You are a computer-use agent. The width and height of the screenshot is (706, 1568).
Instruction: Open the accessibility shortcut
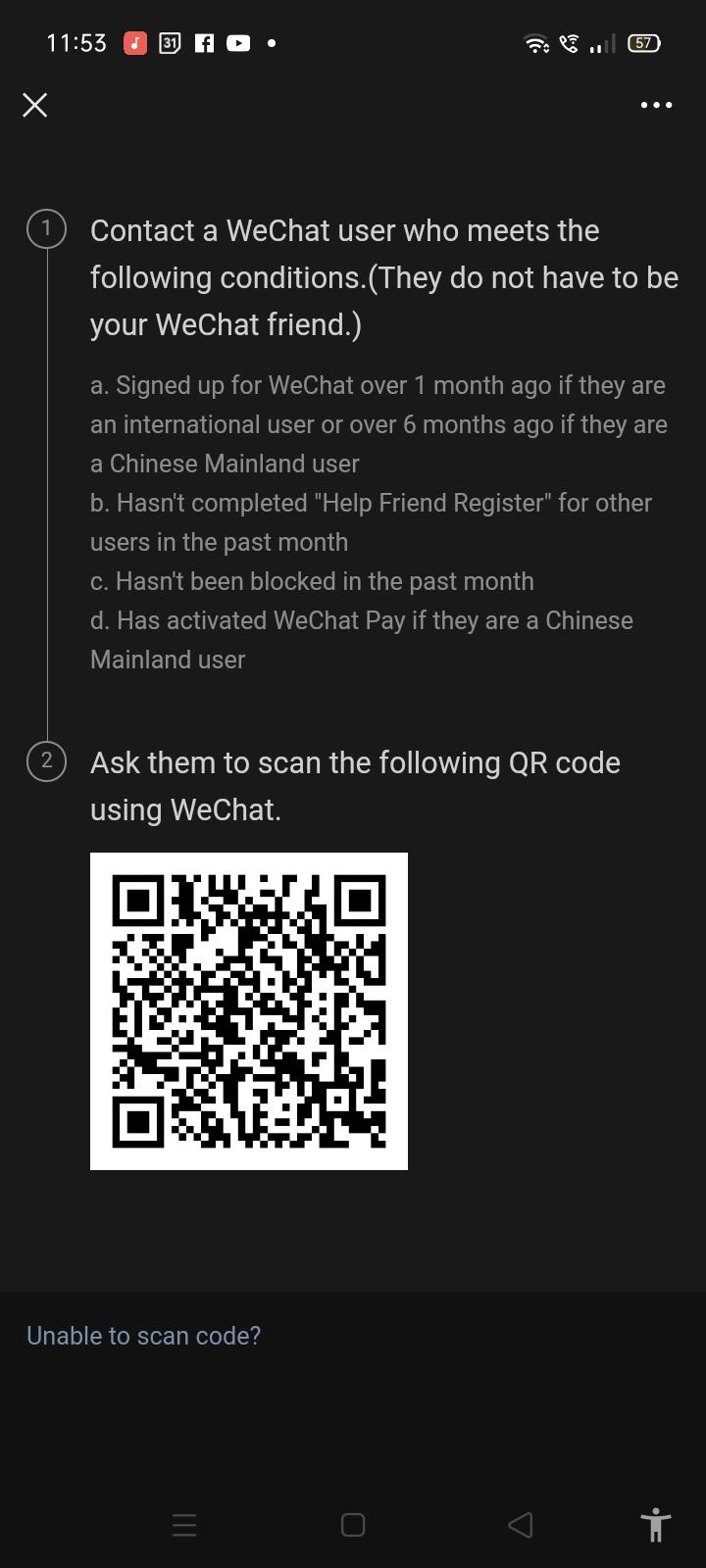655,1525
